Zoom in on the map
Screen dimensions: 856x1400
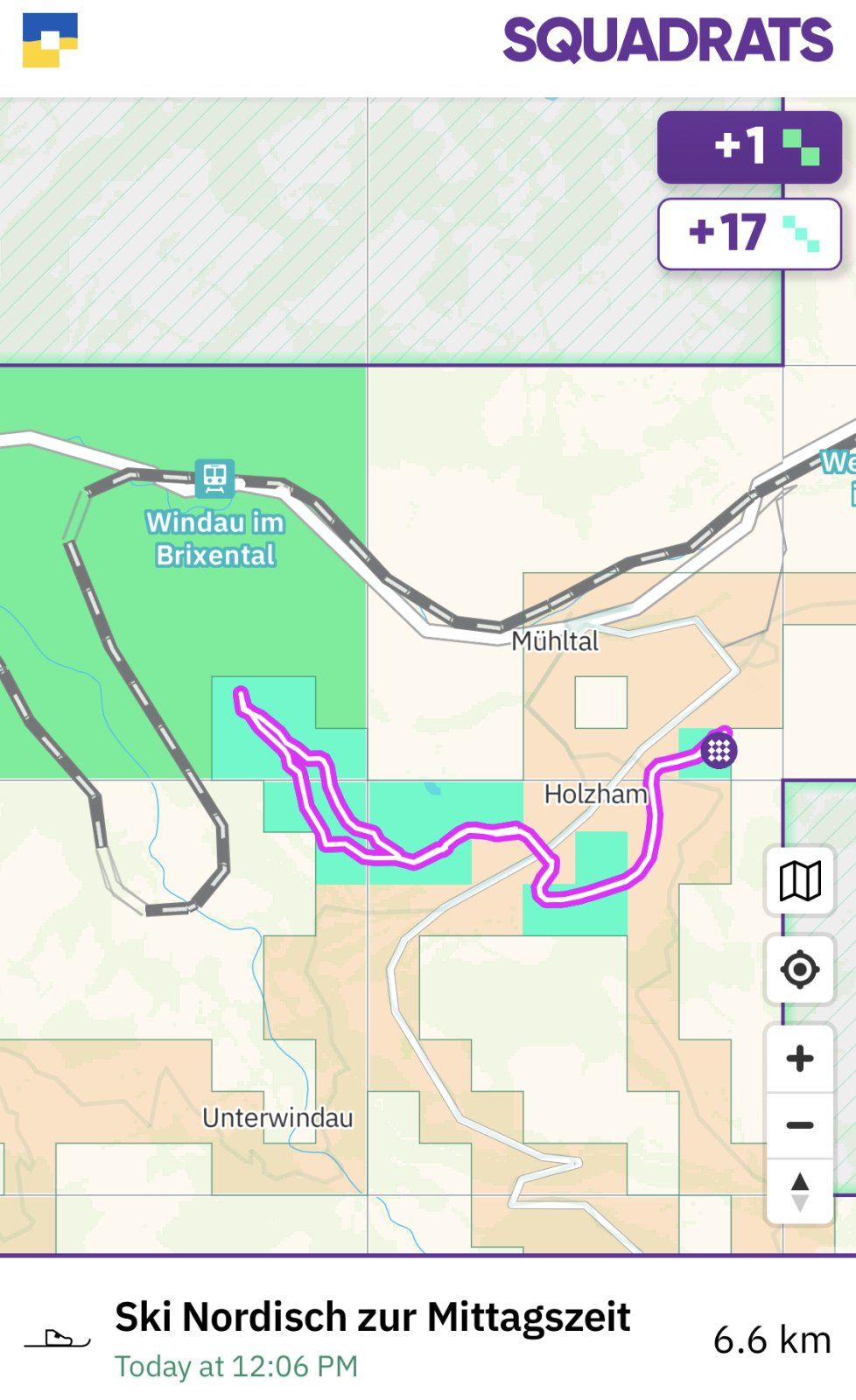800,1059
